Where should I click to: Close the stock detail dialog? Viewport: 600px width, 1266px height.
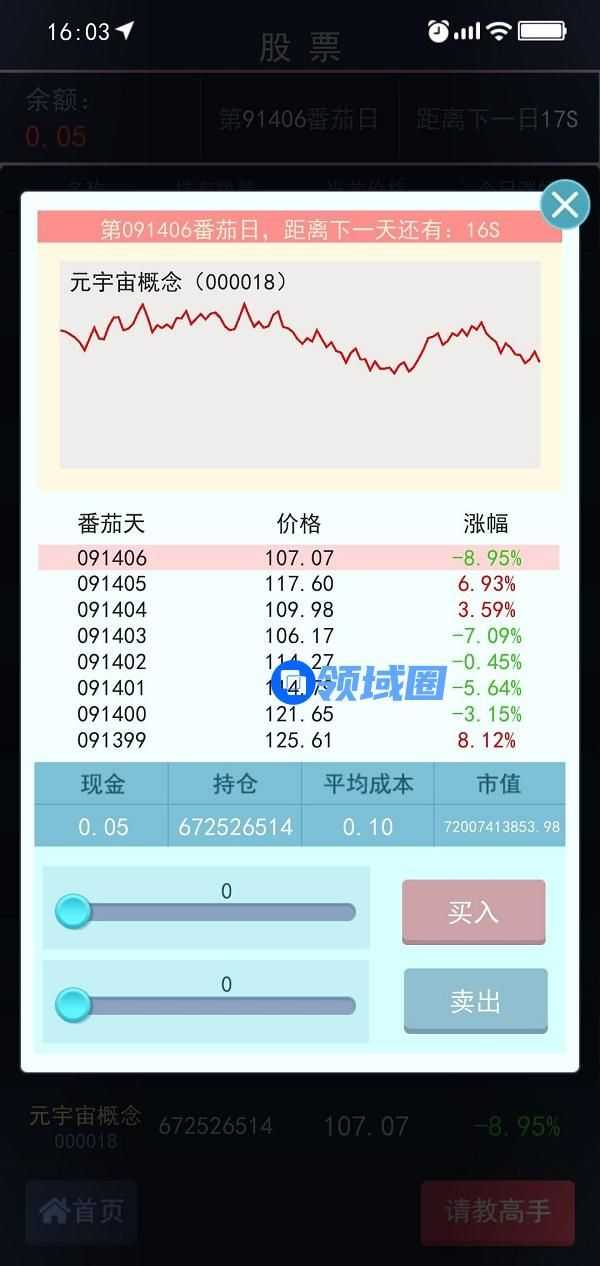point(565,205)
